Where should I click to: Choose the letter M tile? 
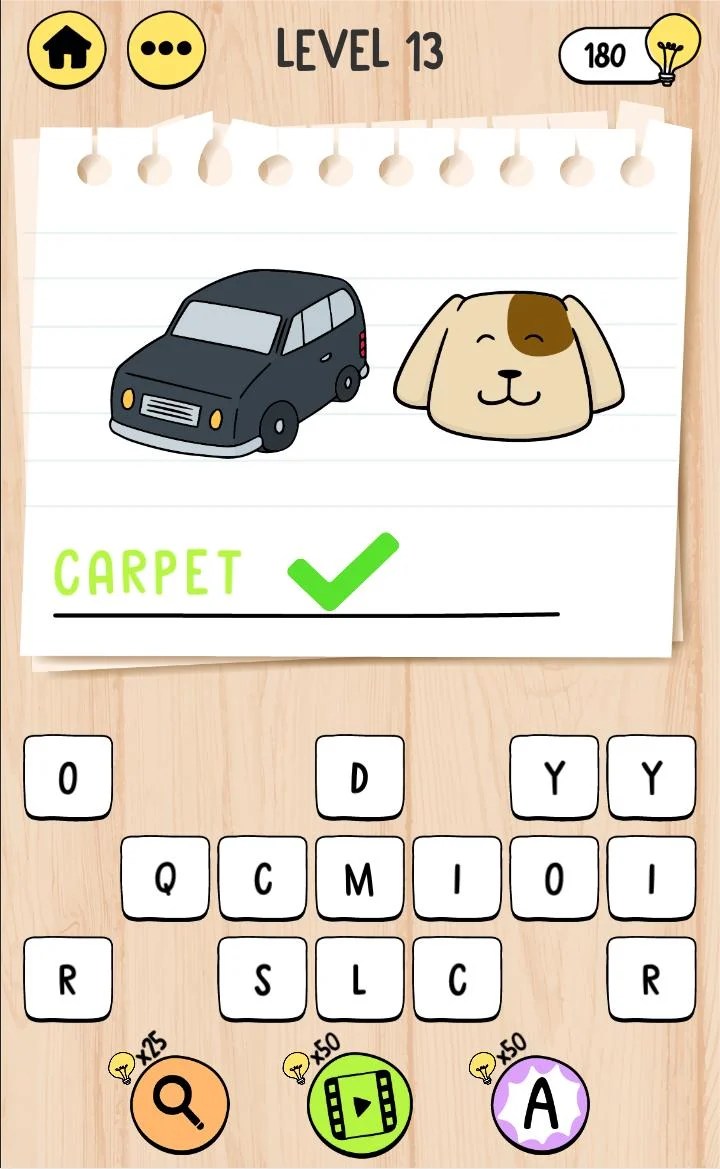tap(360, 879)
